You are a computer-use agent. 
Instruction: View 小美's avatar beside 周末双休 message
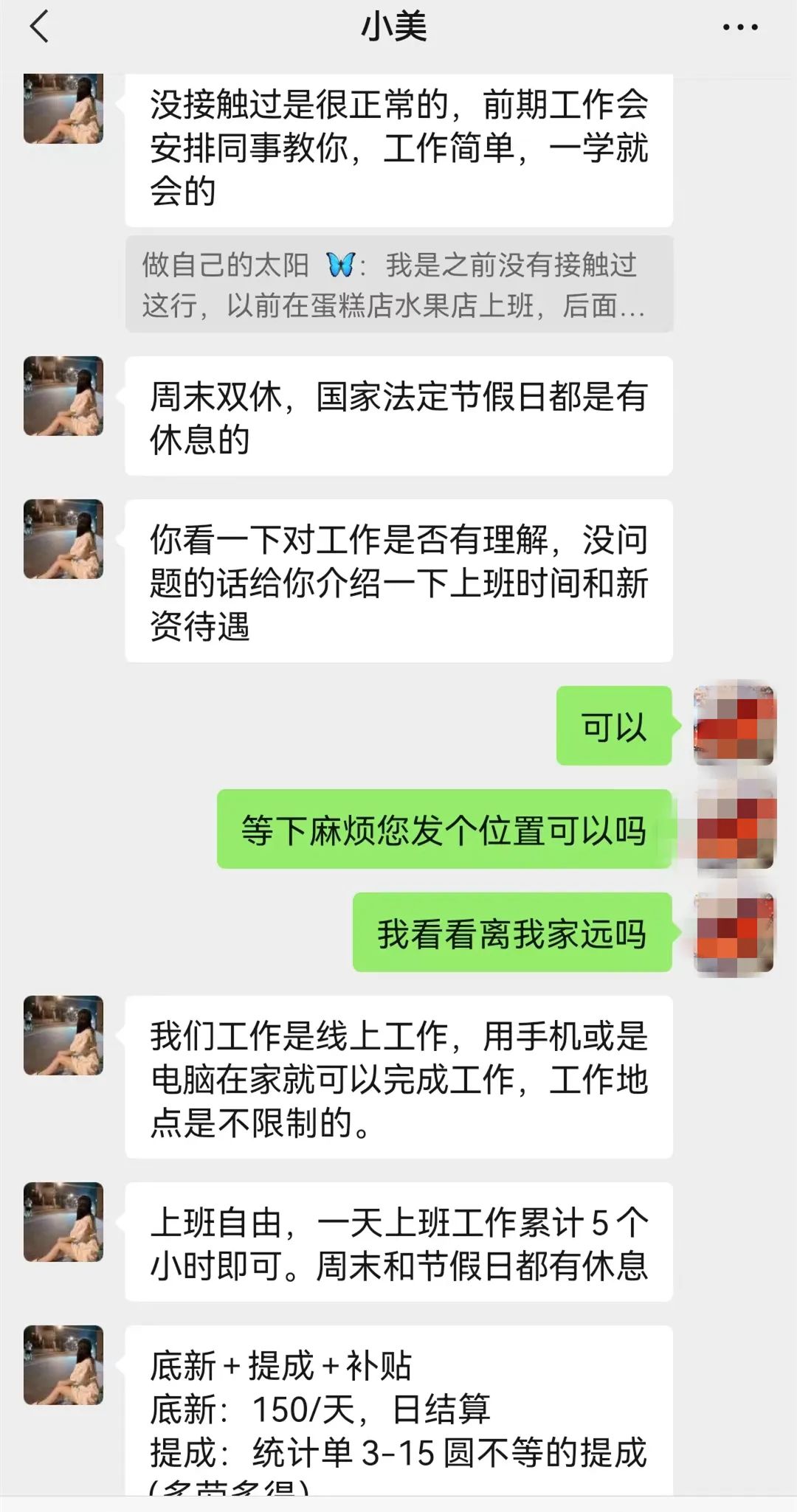point(63,396)
